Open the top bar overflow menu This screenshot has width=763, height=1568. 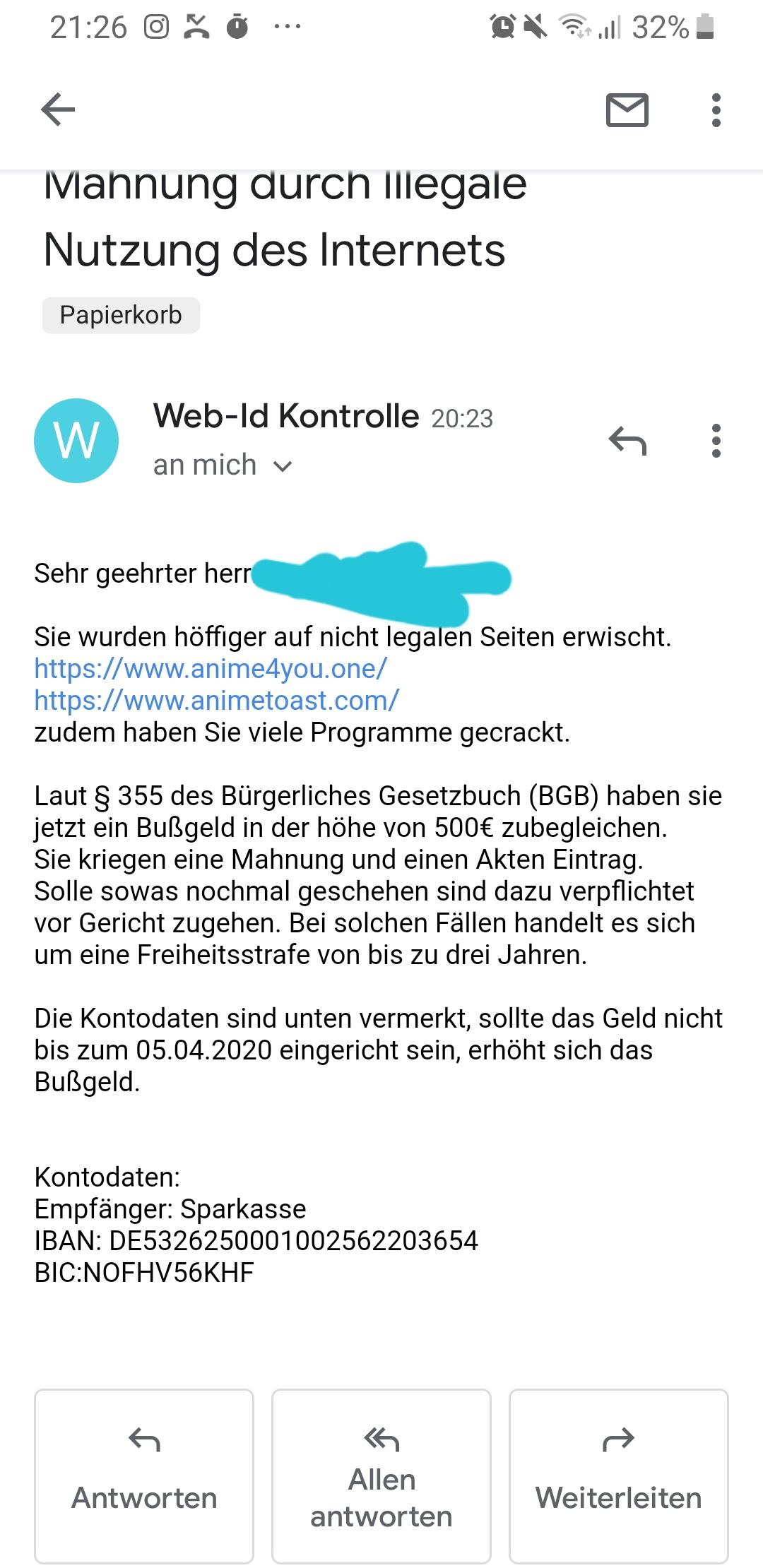tap(716, 110)
